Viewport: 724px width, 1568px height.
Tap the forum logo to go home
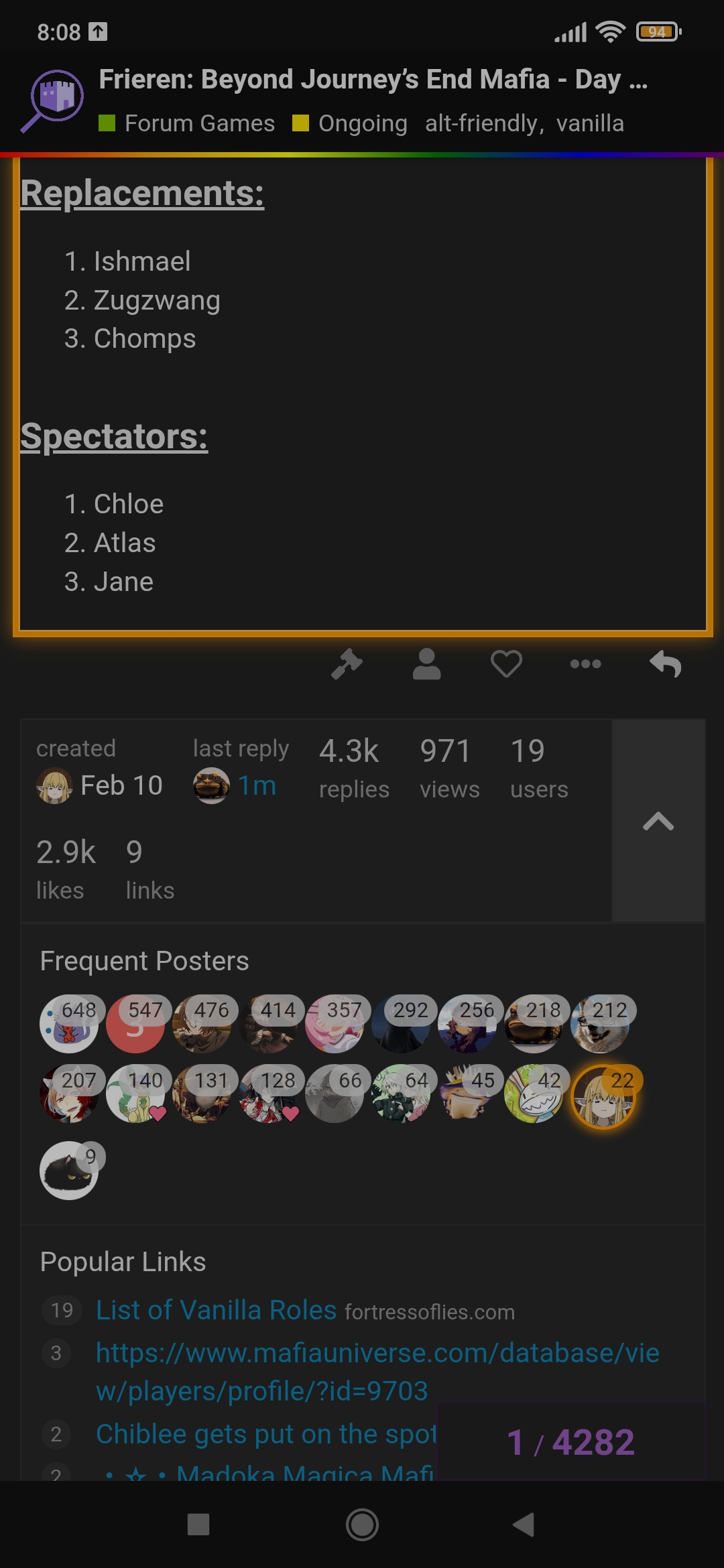(x=52, y=101)
